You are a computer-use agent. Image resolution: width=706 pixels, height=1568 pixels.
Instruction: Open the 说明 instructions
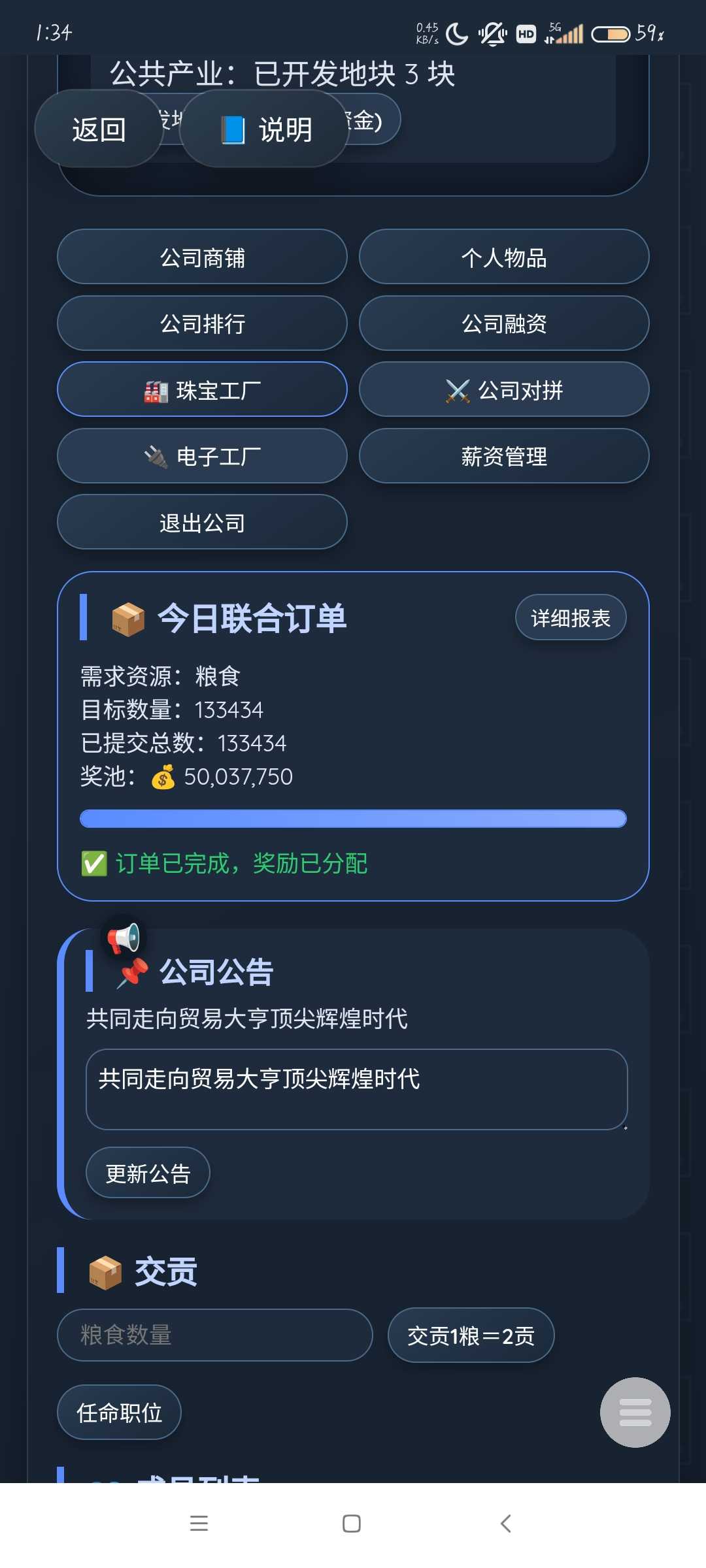[264, 129]
